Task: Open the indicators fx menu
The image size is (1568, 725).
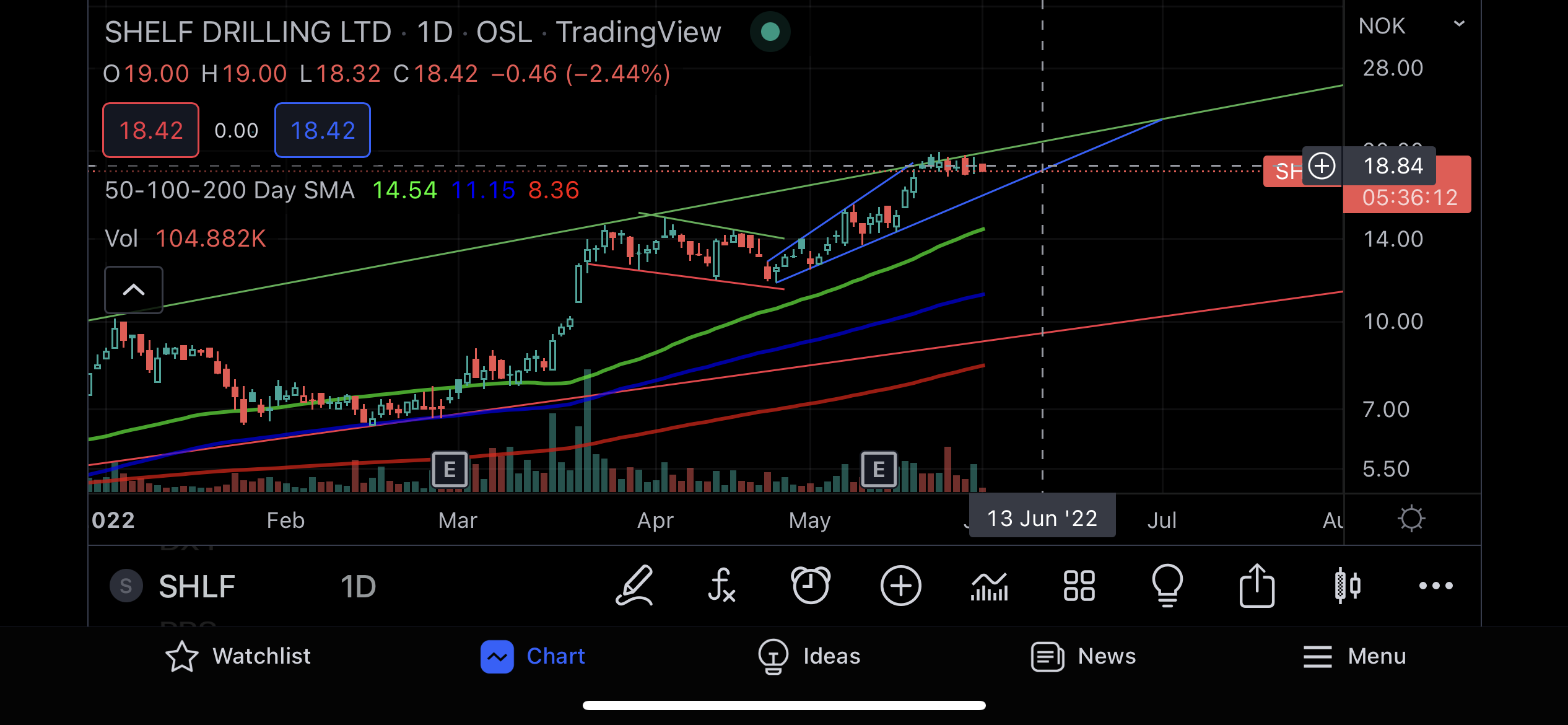Action: (x=721, y=586)
